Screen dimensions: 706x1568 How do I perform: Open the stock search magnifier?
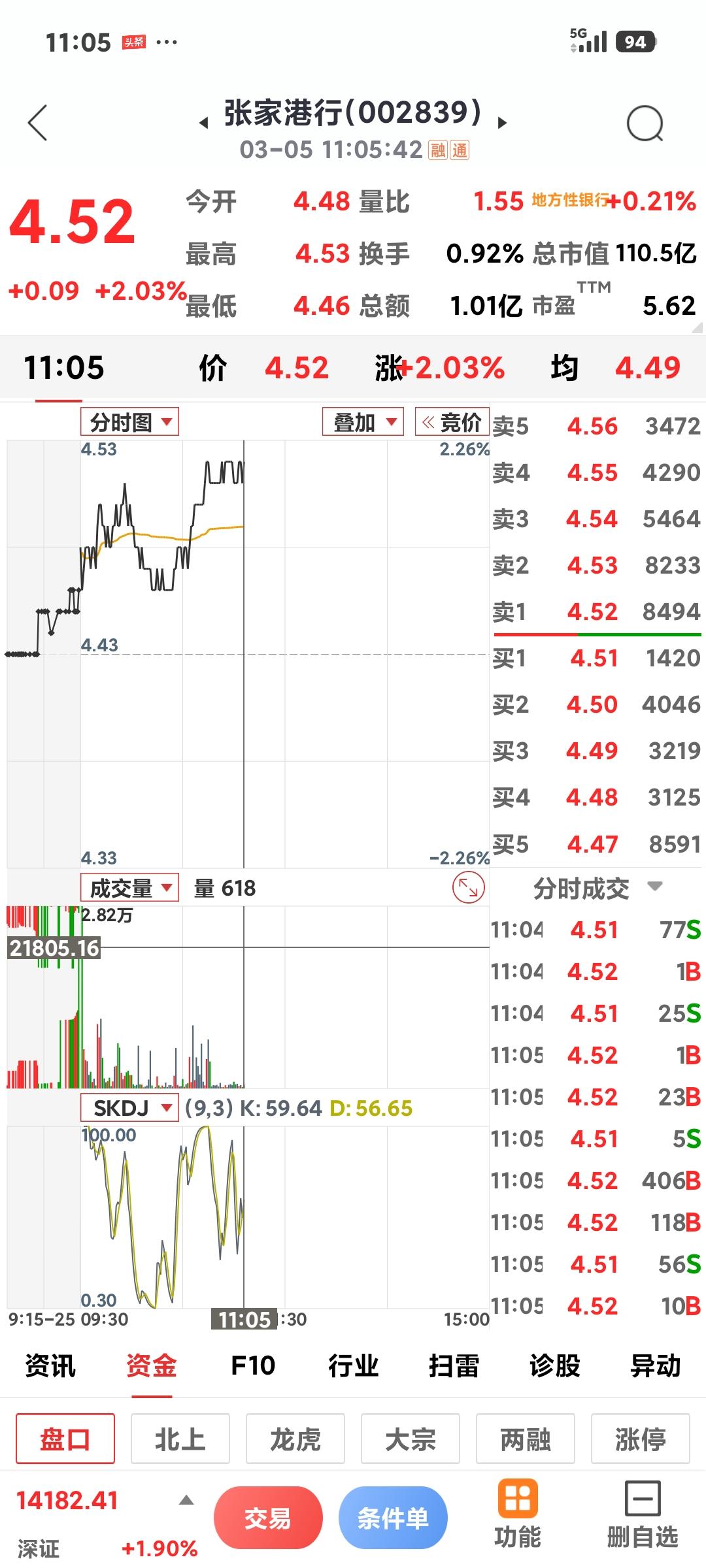644,124
